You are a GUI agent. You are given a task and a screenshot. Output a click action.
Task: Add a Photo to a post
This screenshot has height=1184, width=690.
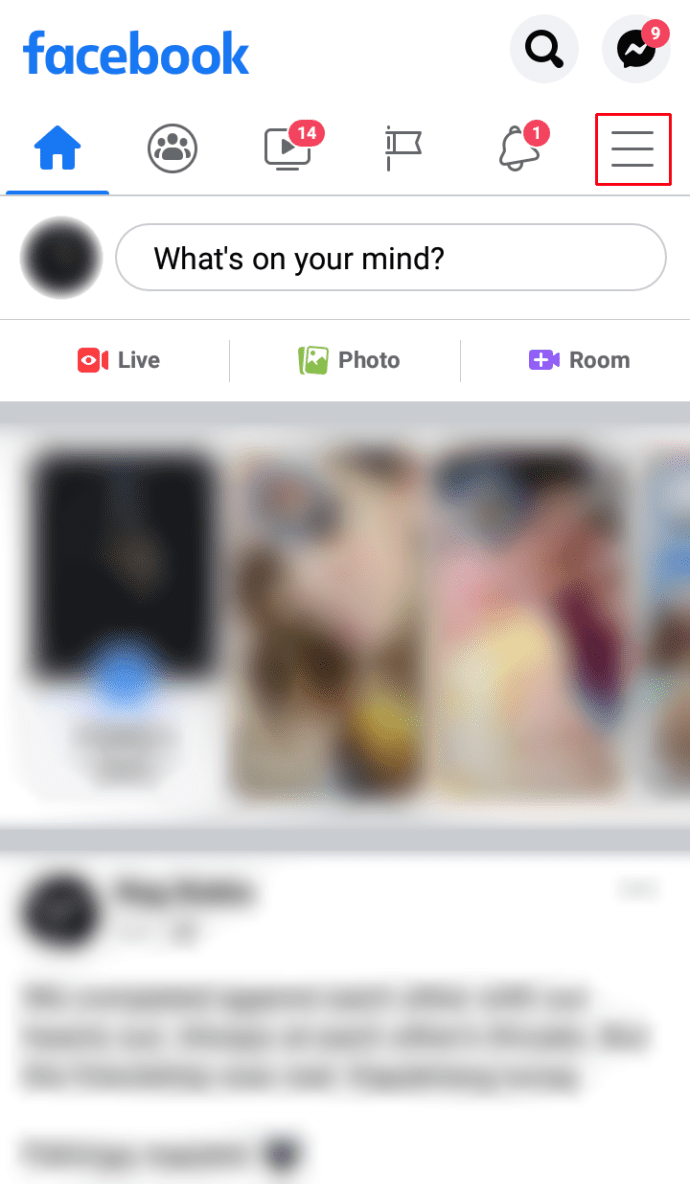pyautogui.click(x=348, y=360)
